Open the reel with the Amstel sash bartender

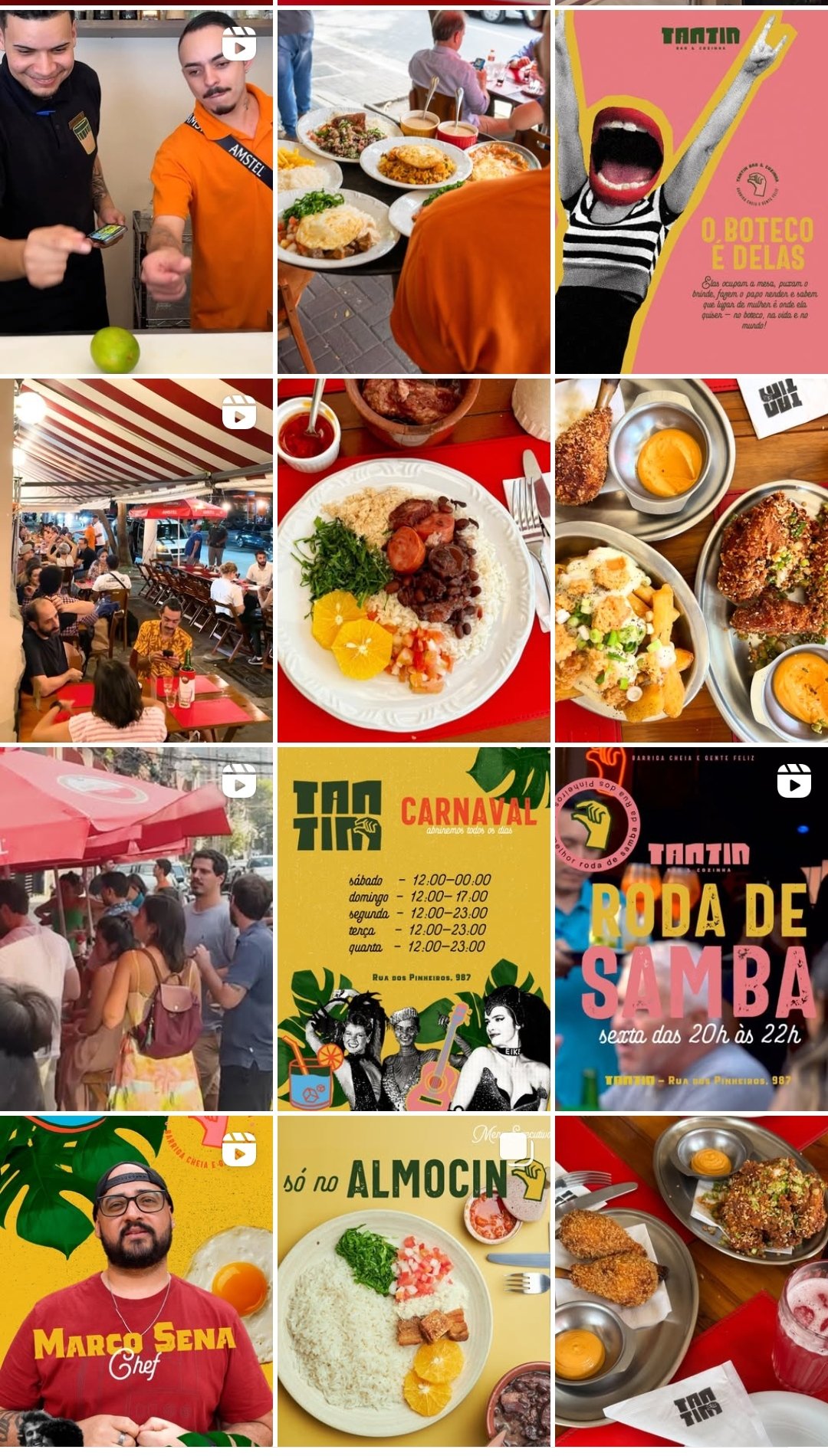coord(136,192)
